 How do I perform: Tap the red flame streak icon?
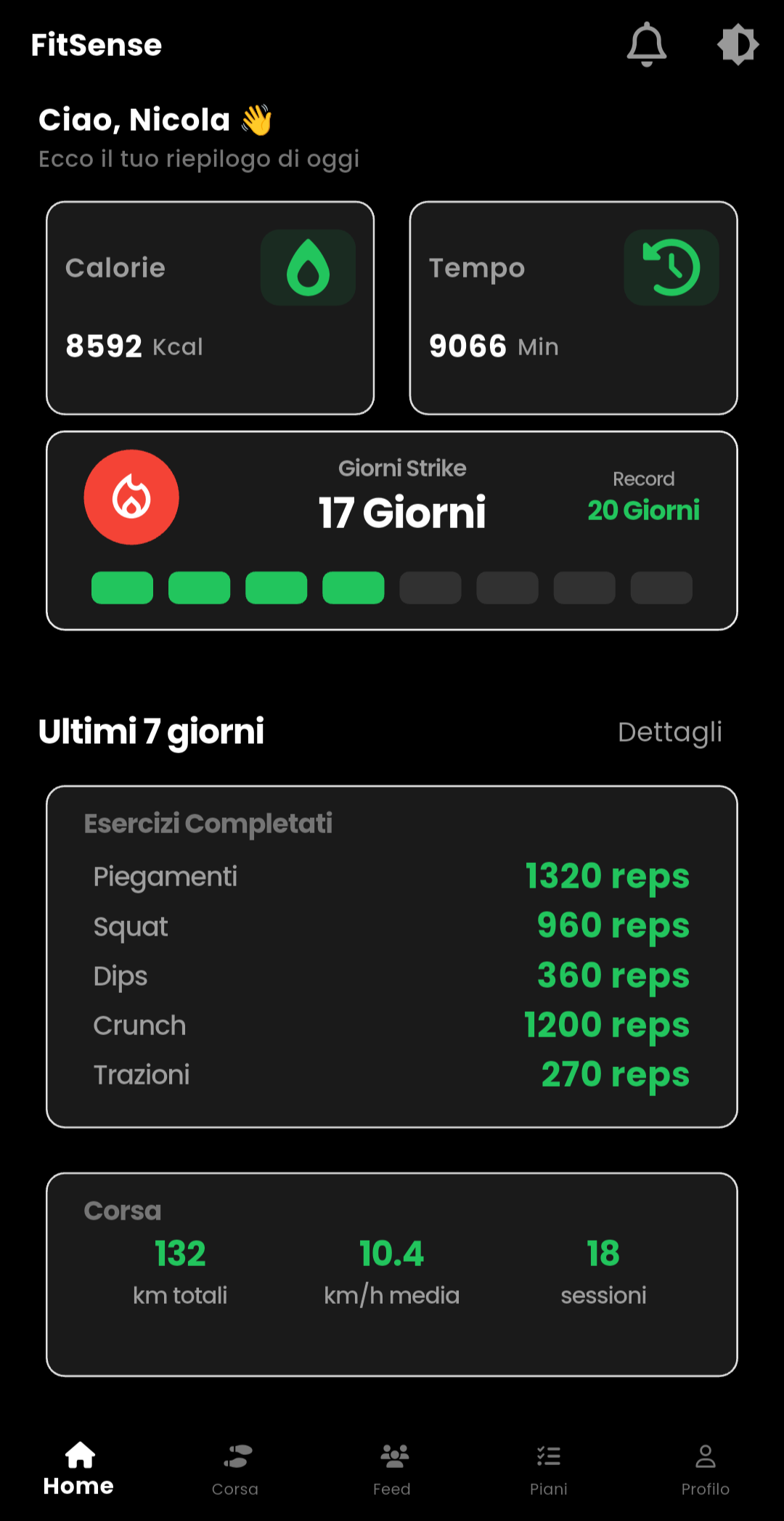[131, 497]
